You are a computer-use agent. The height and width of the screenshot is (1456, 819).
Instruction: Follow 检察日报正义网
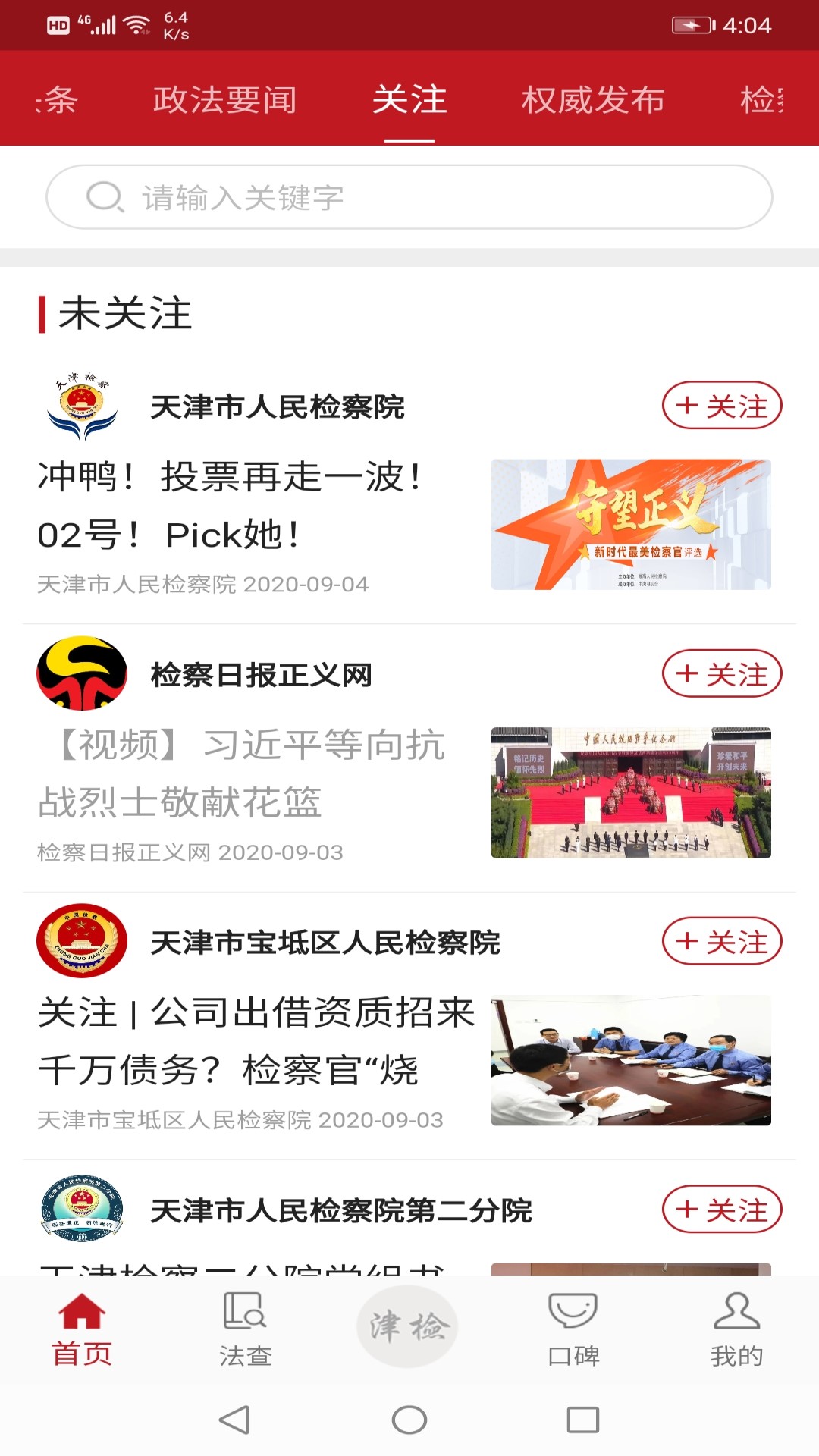point(721,674)
